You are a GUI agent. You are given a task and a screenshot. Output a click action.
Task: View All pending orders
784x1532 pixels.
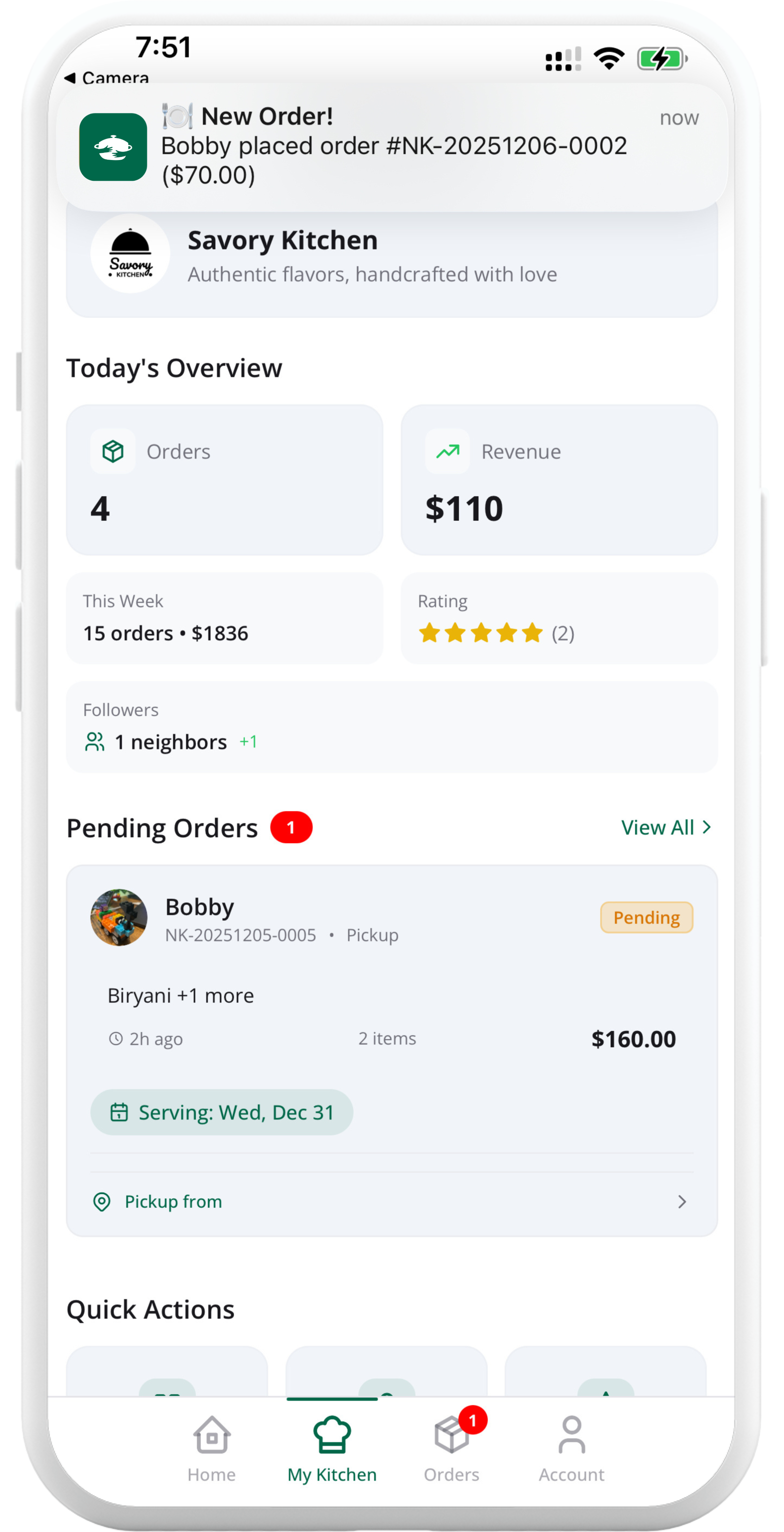[x=665, y=827]
